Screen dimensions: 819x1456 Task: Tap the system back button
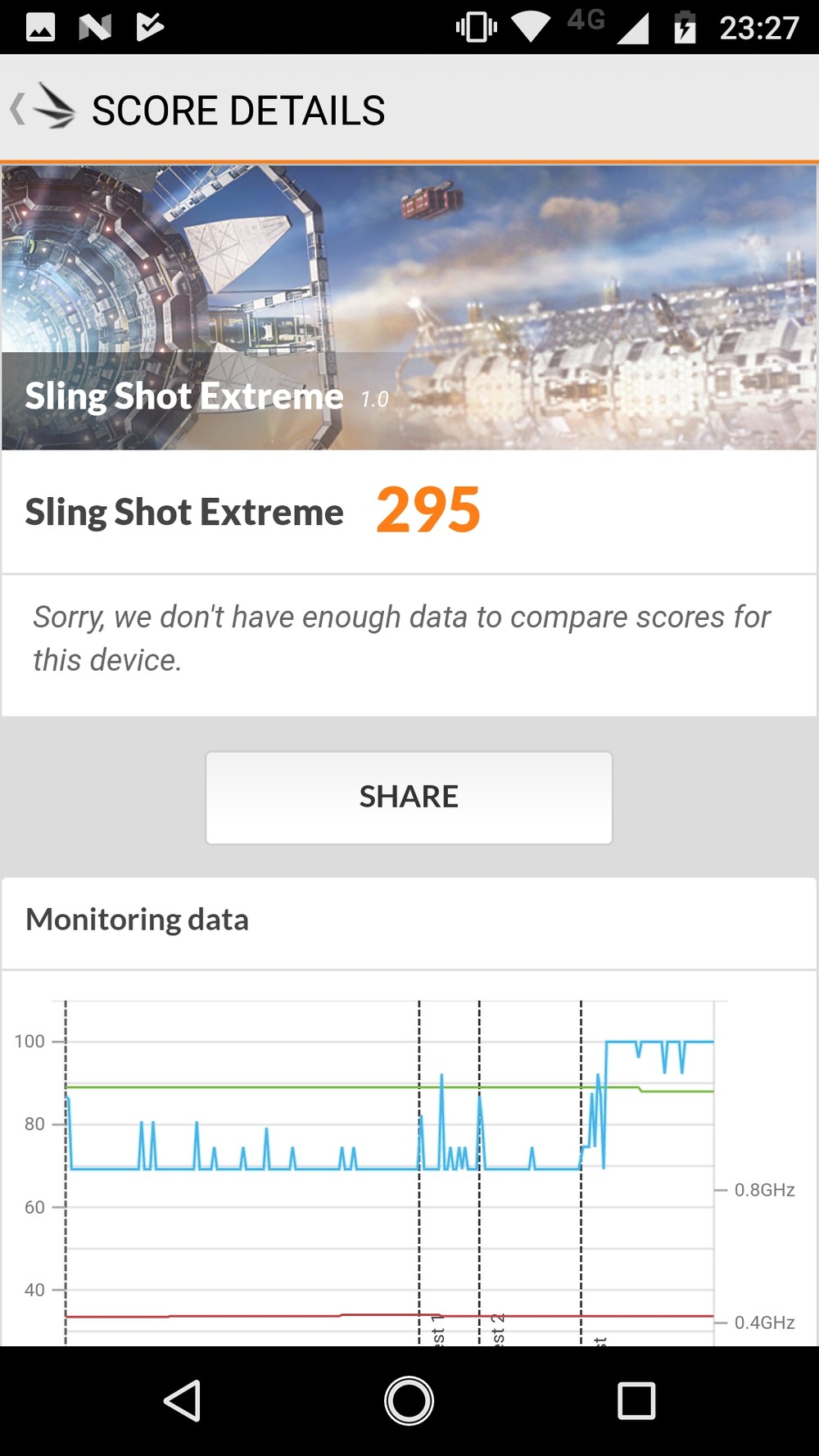point(182,1400)
